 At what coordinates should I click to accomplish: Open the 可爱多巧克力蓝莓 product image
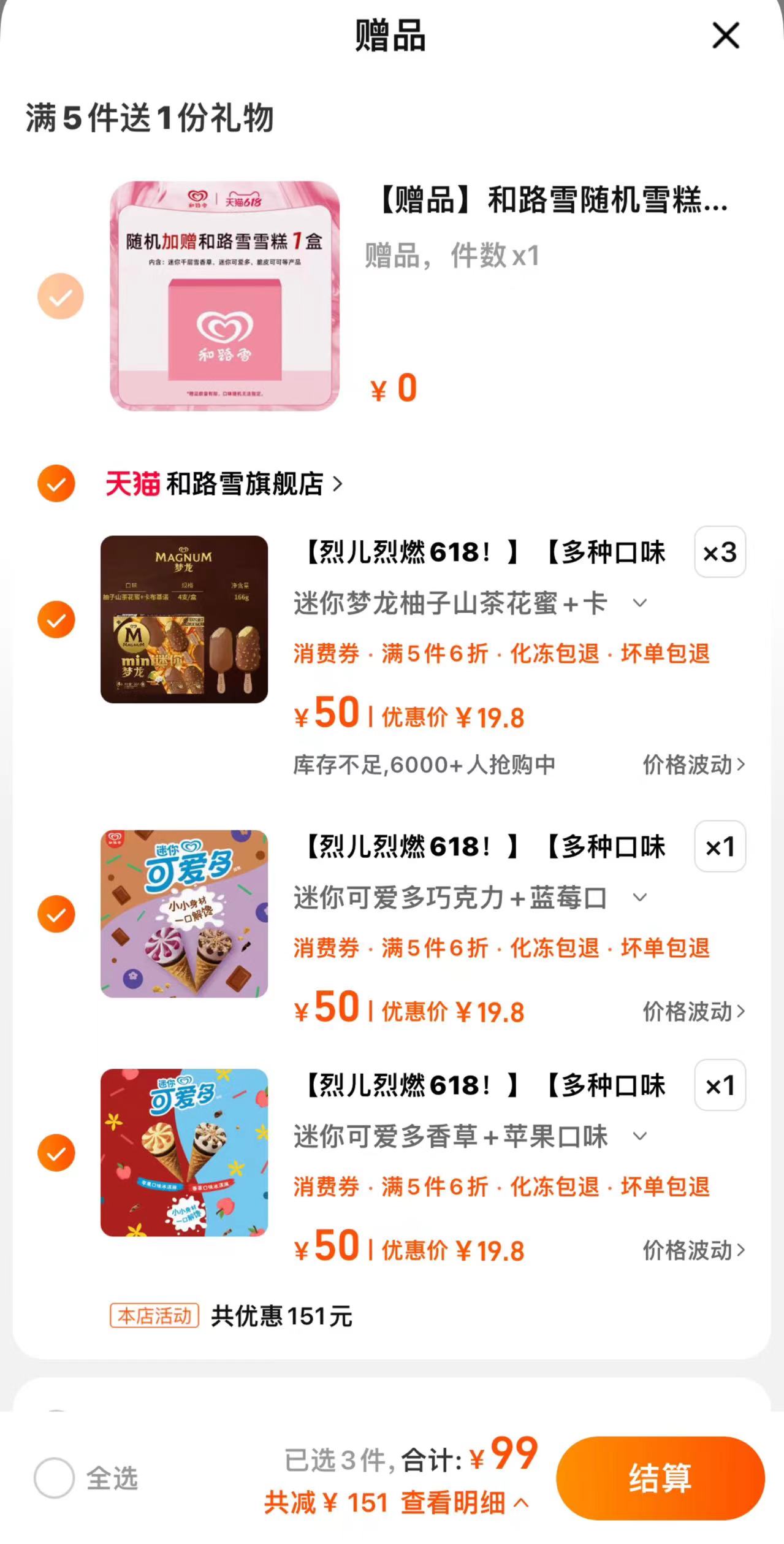[x=184, y=914]
